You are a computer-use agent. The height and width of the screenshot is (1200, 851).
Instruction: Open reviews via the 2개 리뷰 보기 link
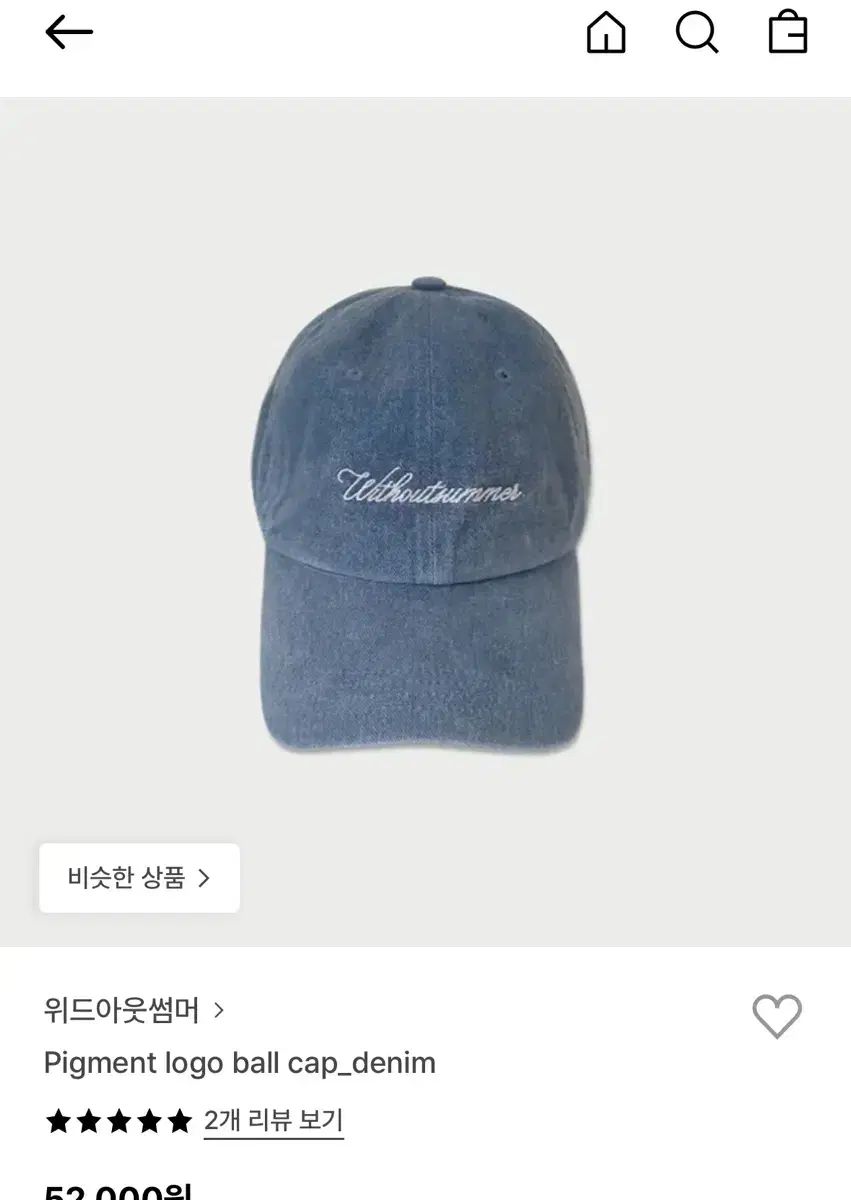pyautogui.click(x=272, y=1121)
